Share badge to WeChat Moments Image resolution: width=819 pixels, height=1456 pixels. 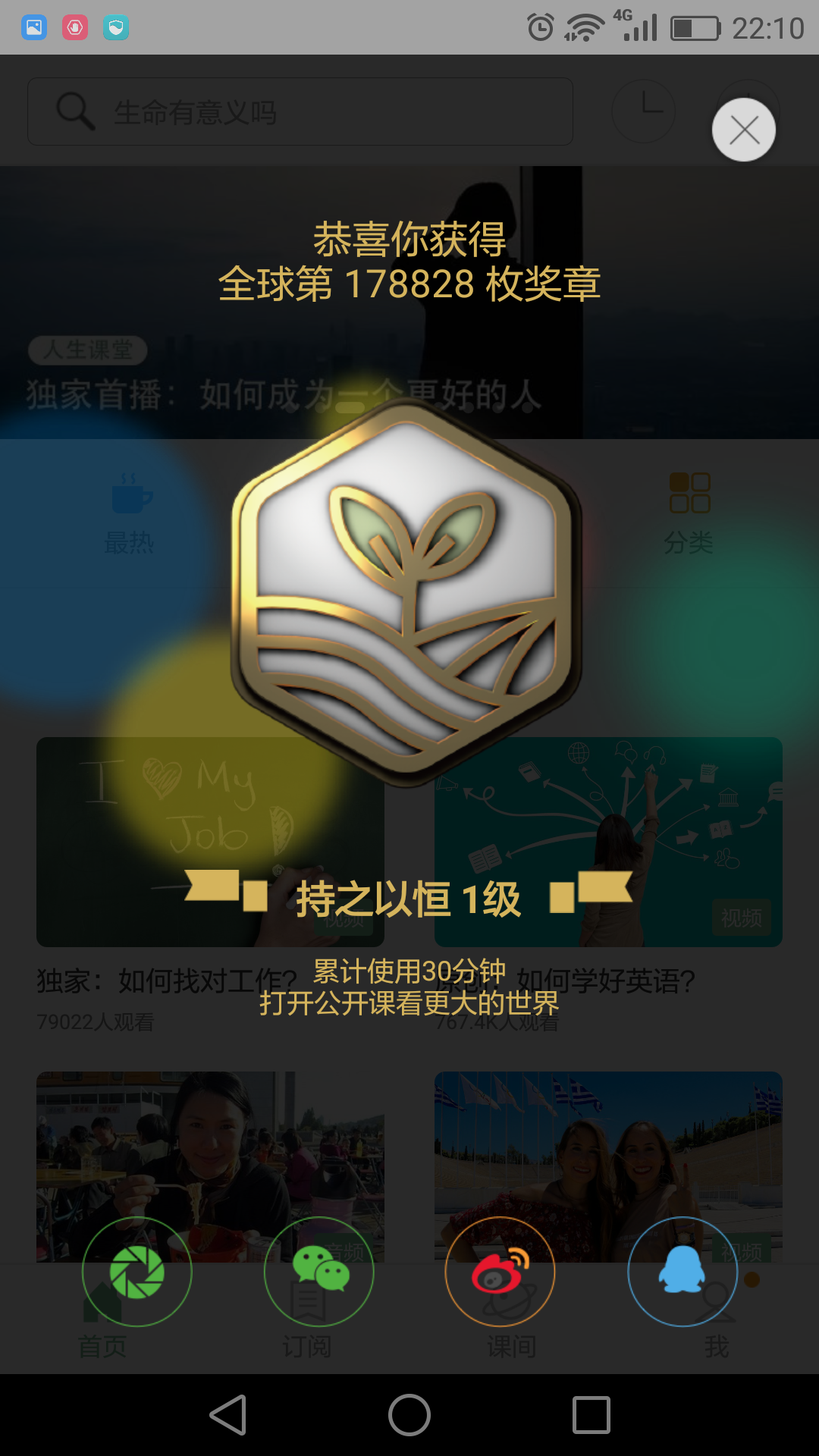[x=136, y=1272]
